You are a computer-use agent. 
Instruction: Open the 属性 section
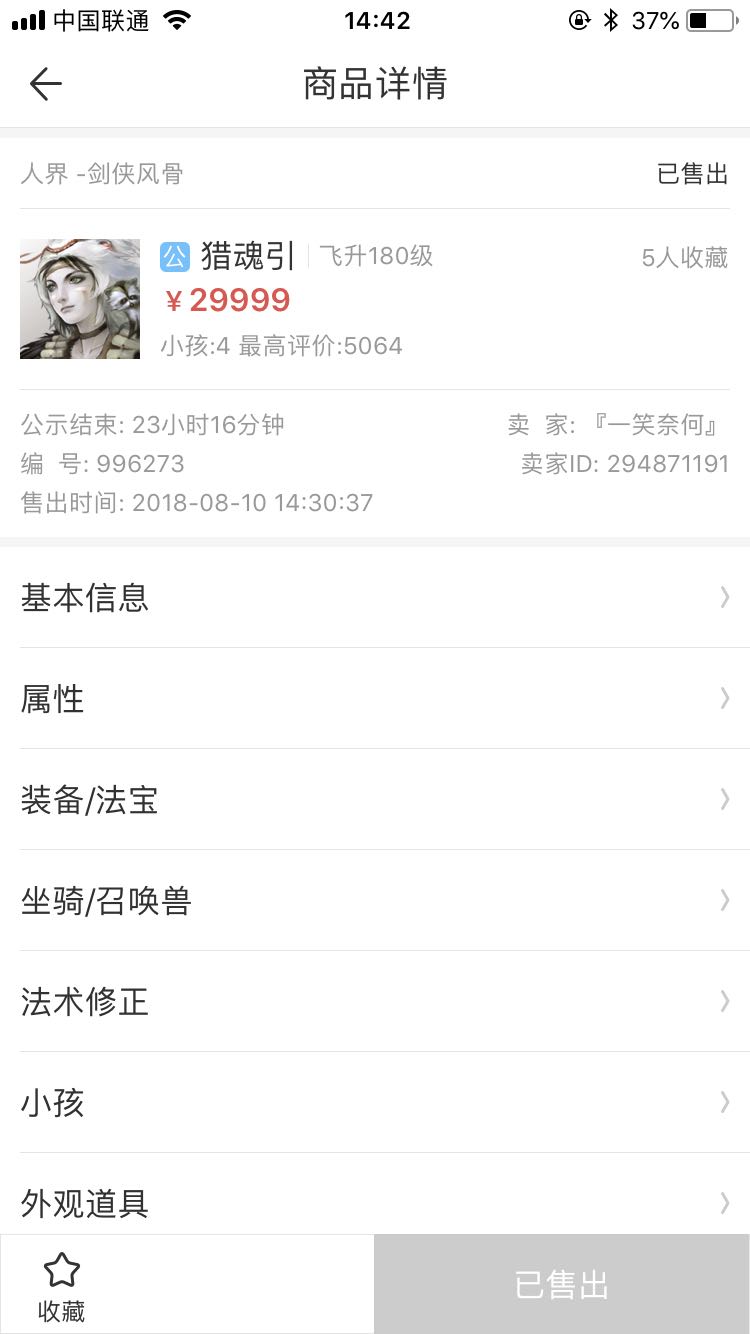375,699
